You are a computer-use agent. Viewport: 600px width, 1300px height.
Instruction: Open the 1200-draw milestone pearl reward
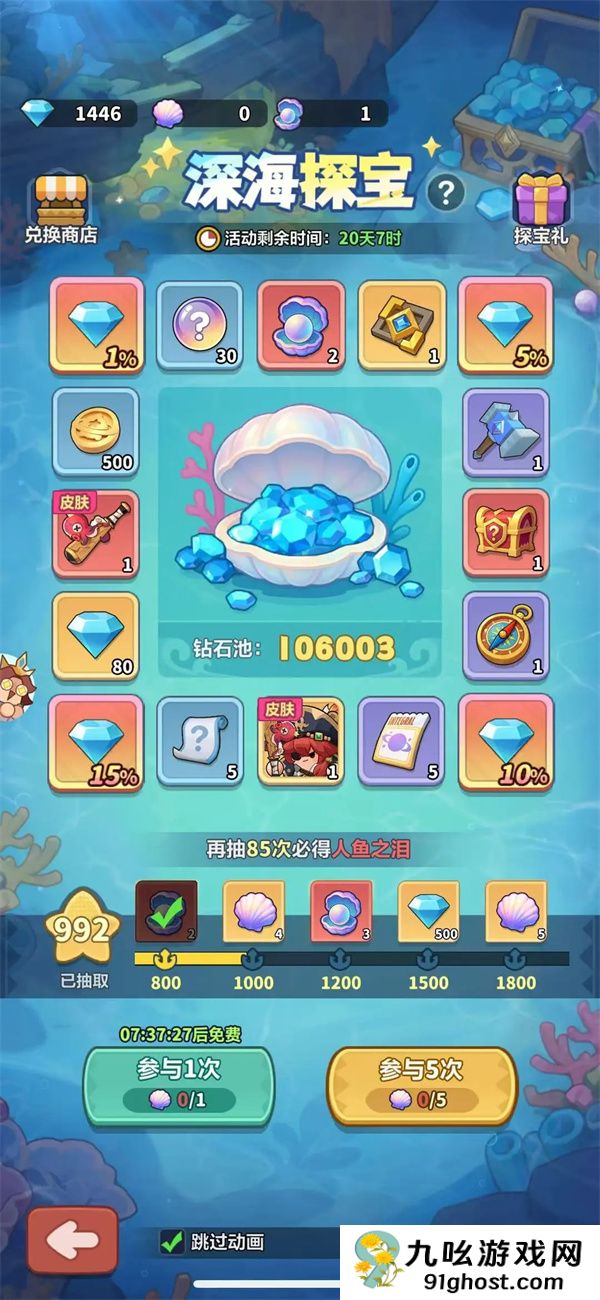(341, 911)
